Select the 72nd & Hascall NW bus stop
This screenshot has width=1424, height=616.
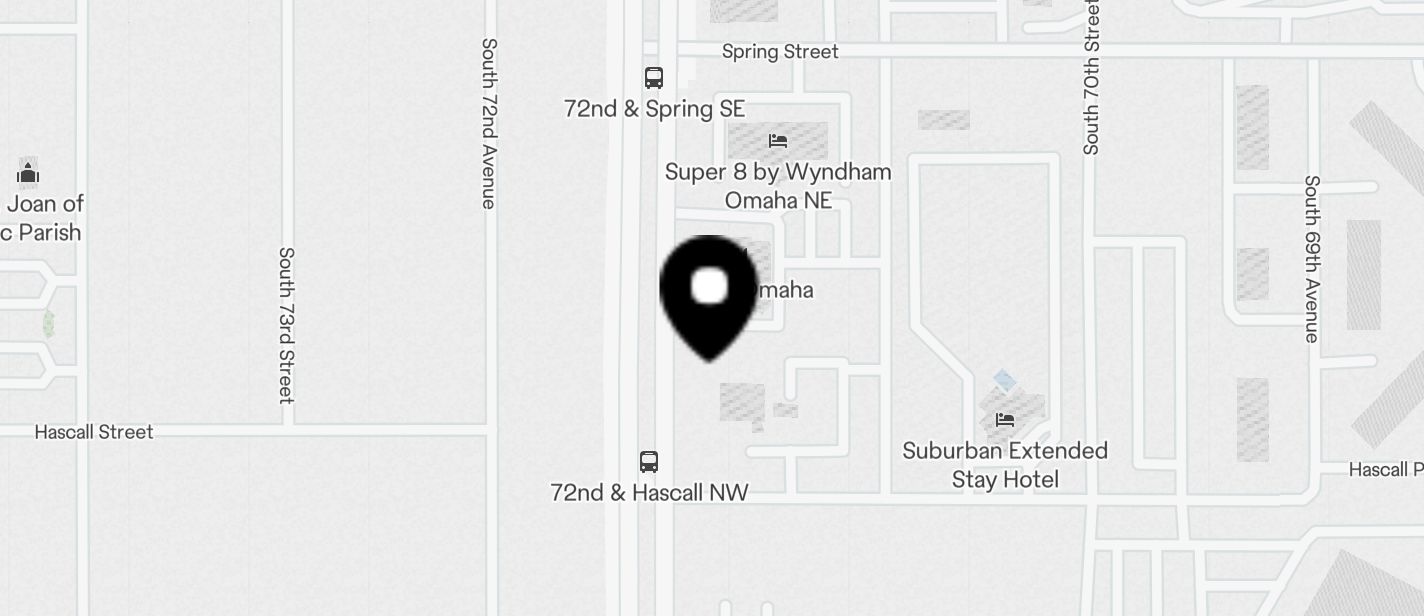point(649,462)
